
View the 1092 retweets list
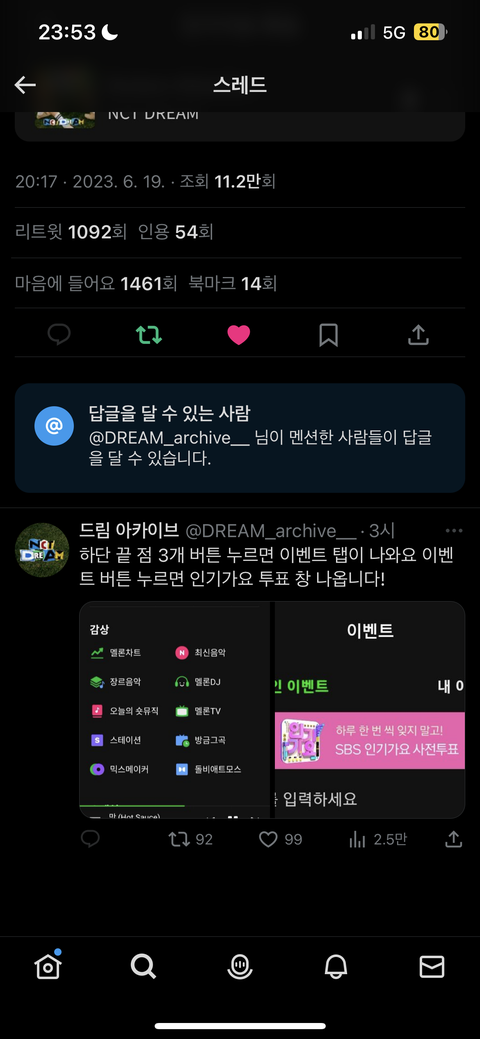pos(70,232)
